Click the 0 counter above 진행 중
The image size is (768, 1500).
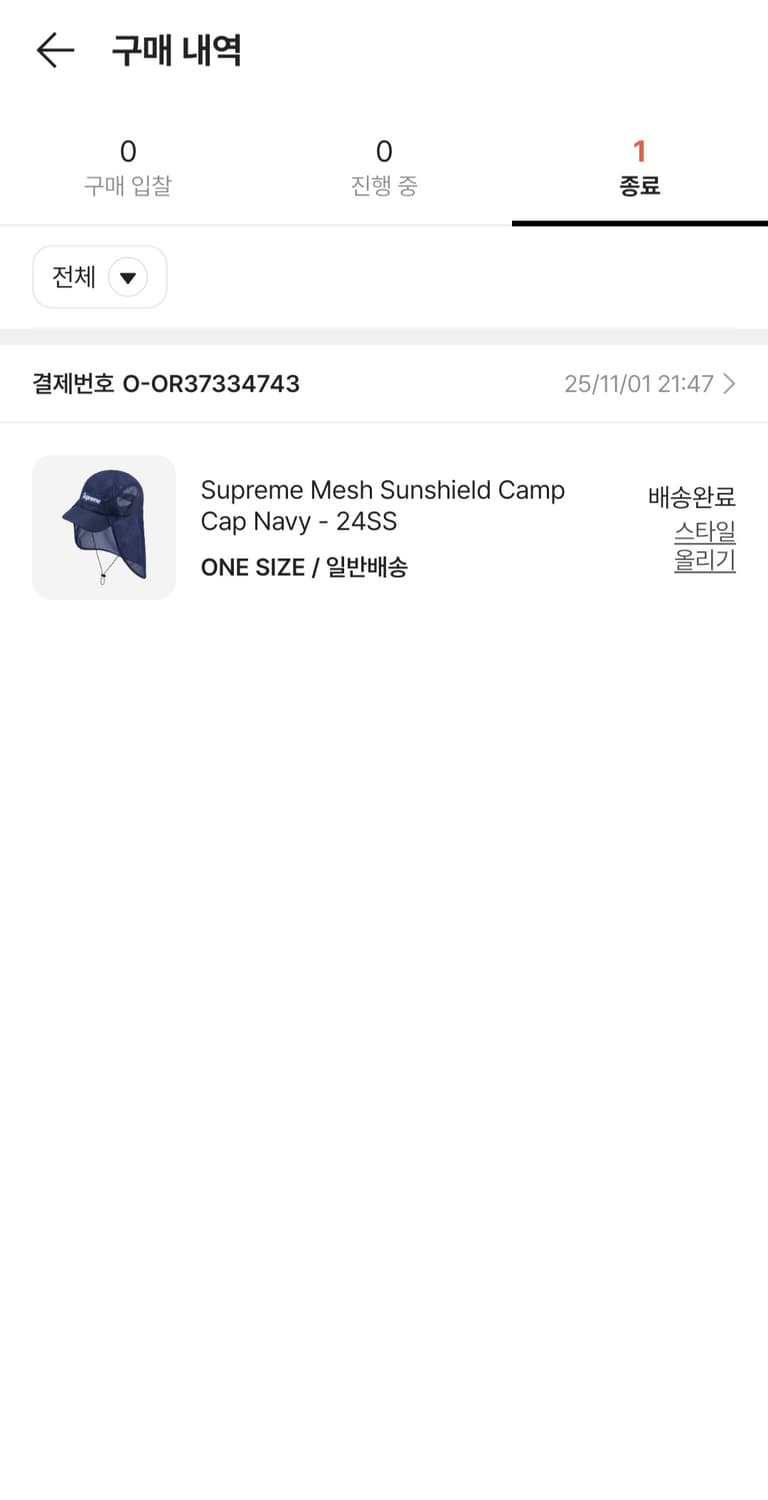(x=384, y=150)
